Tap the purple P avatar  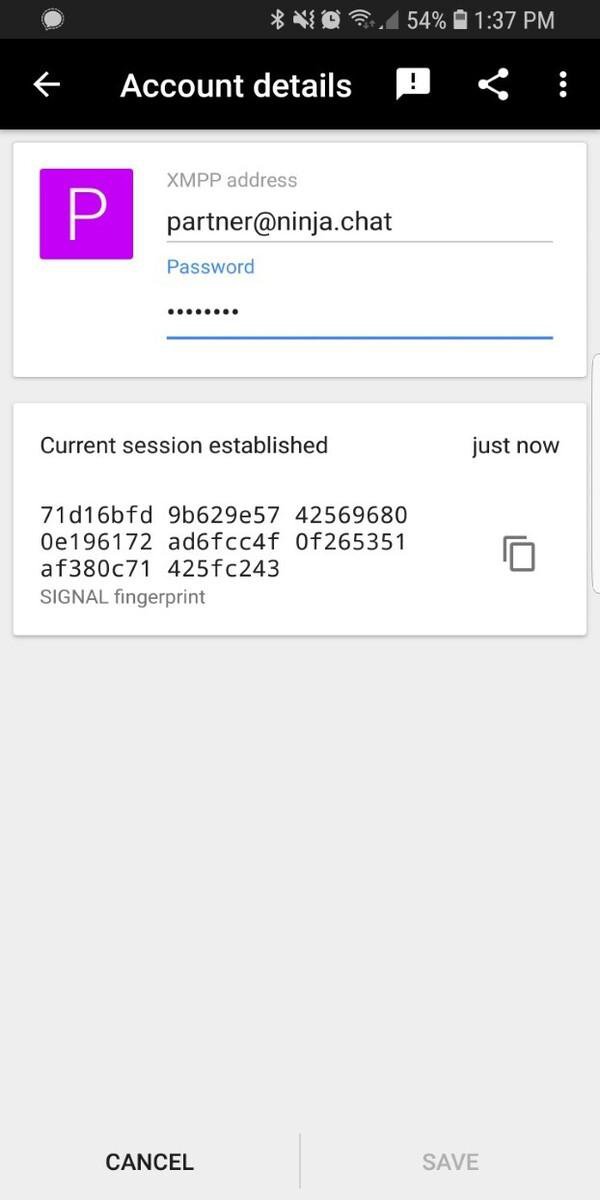coord(86,214)
